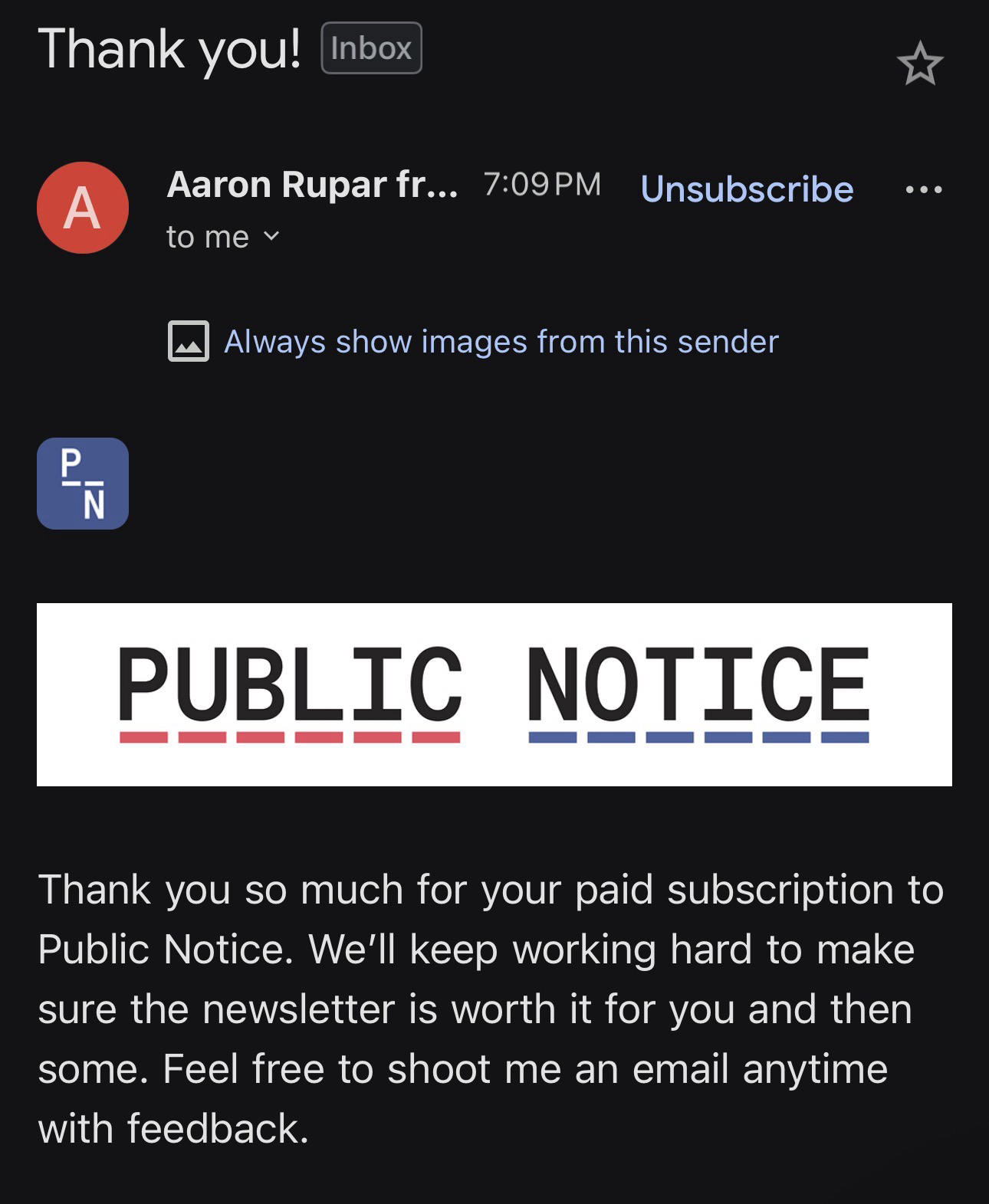The image size is (989, 1204).
Task: Open Aaron Rupar's sender avatar
Action: 83,208
